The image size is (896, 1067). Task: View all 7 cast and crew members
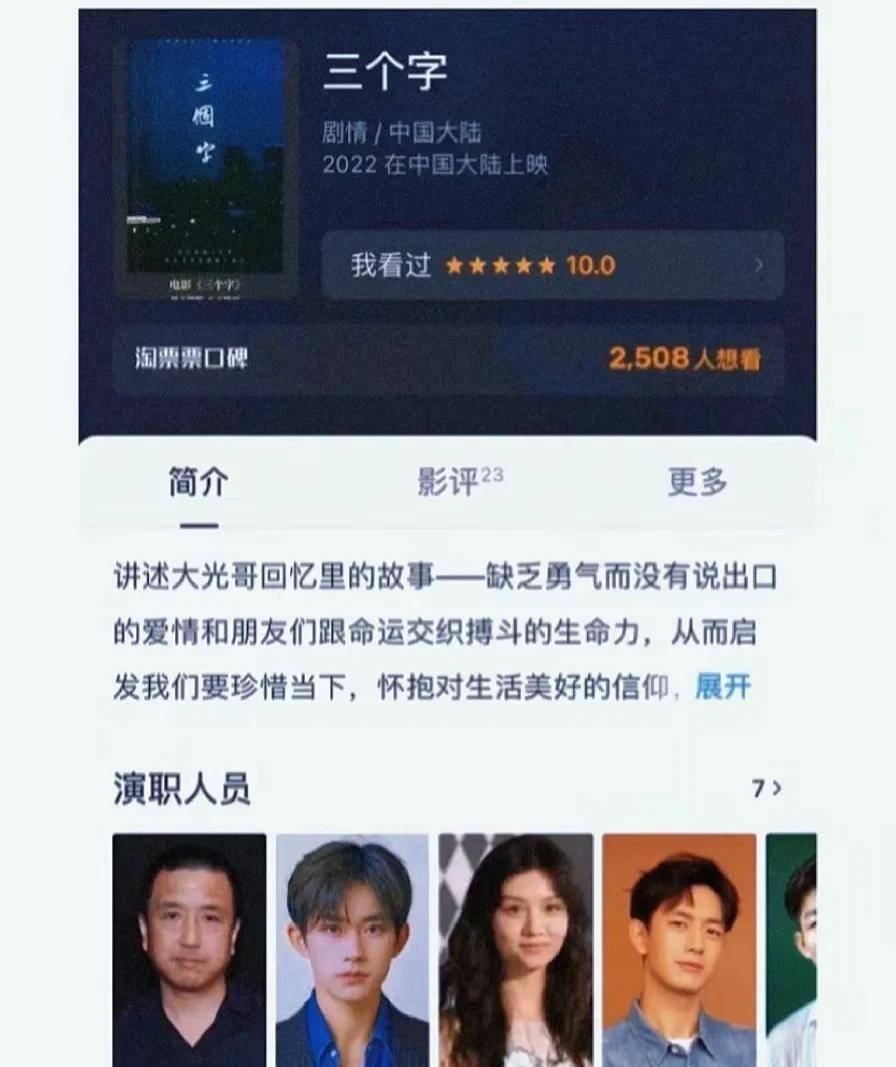click(766, 789)
